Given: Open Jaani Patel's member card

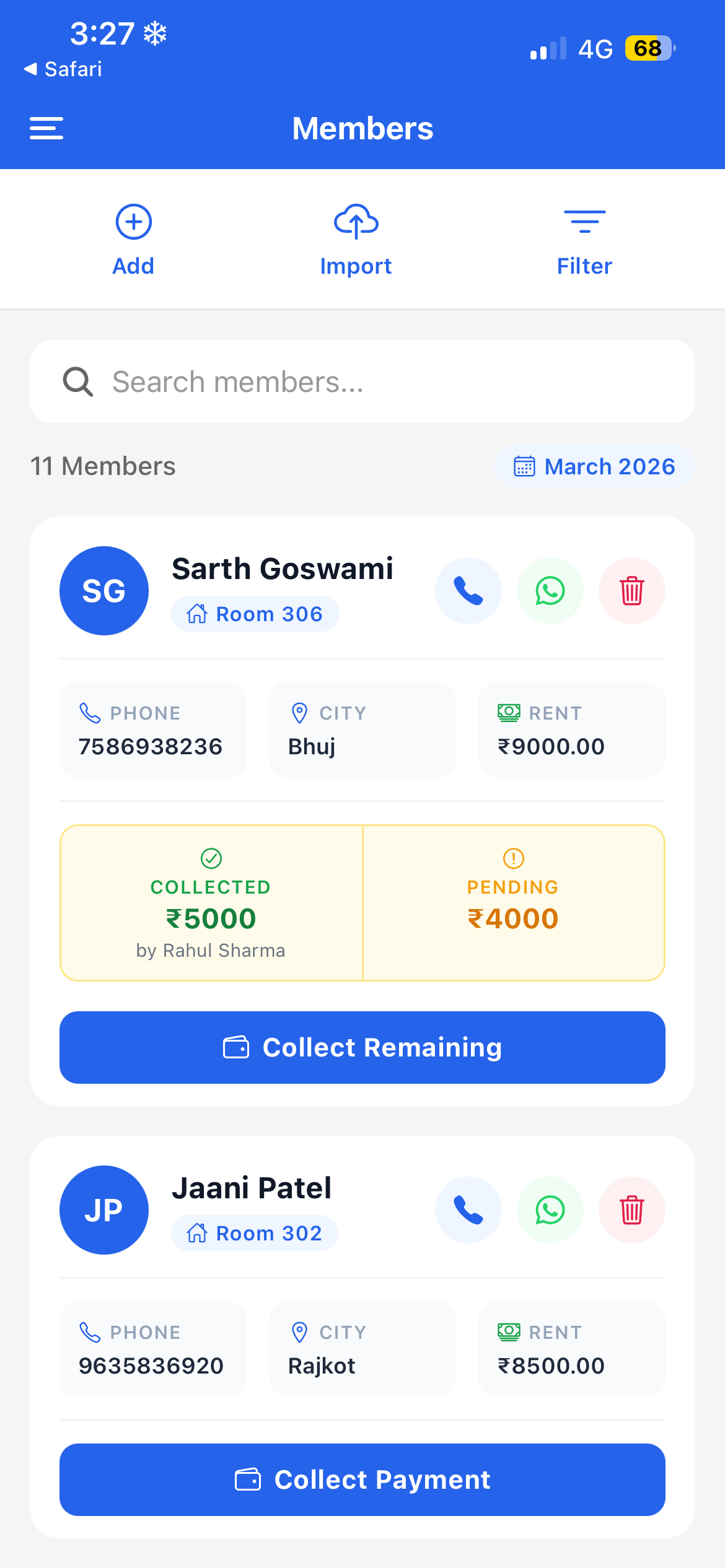Looking at the screenshot, I should [252, 1188].
